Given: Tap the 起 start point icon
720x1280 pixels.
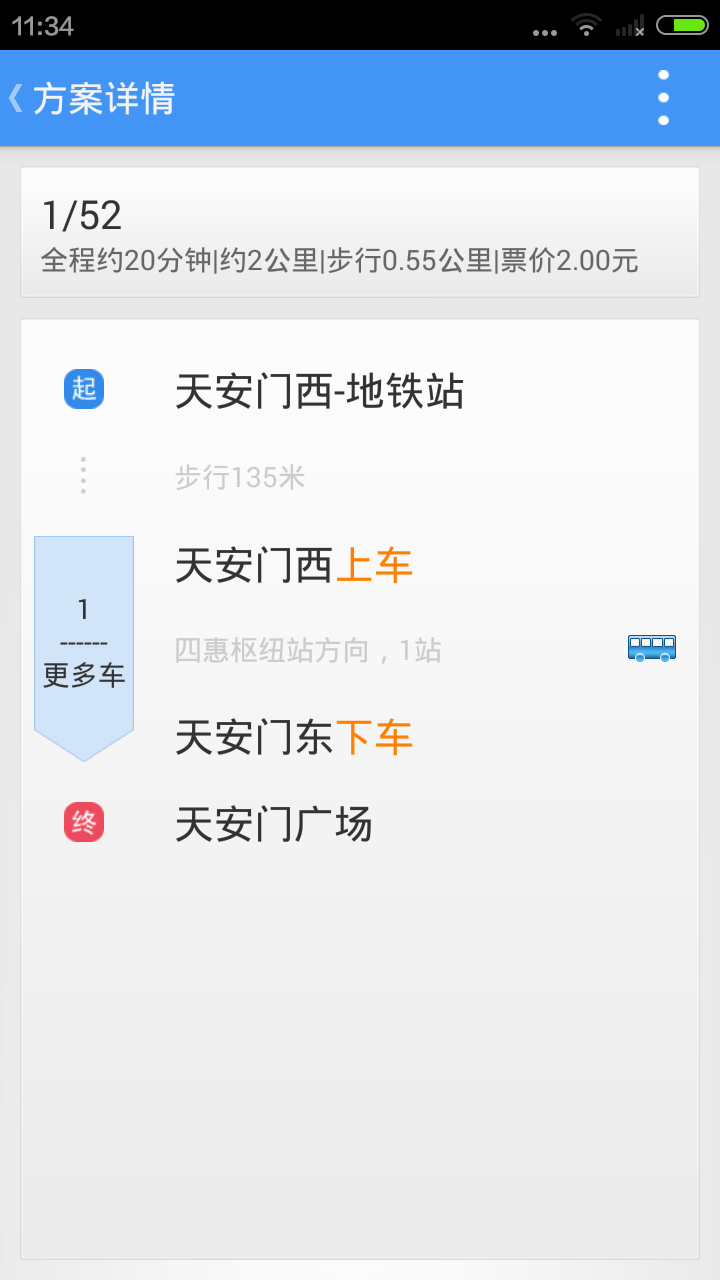Looking at the screenshot, I should click(84, 388).
